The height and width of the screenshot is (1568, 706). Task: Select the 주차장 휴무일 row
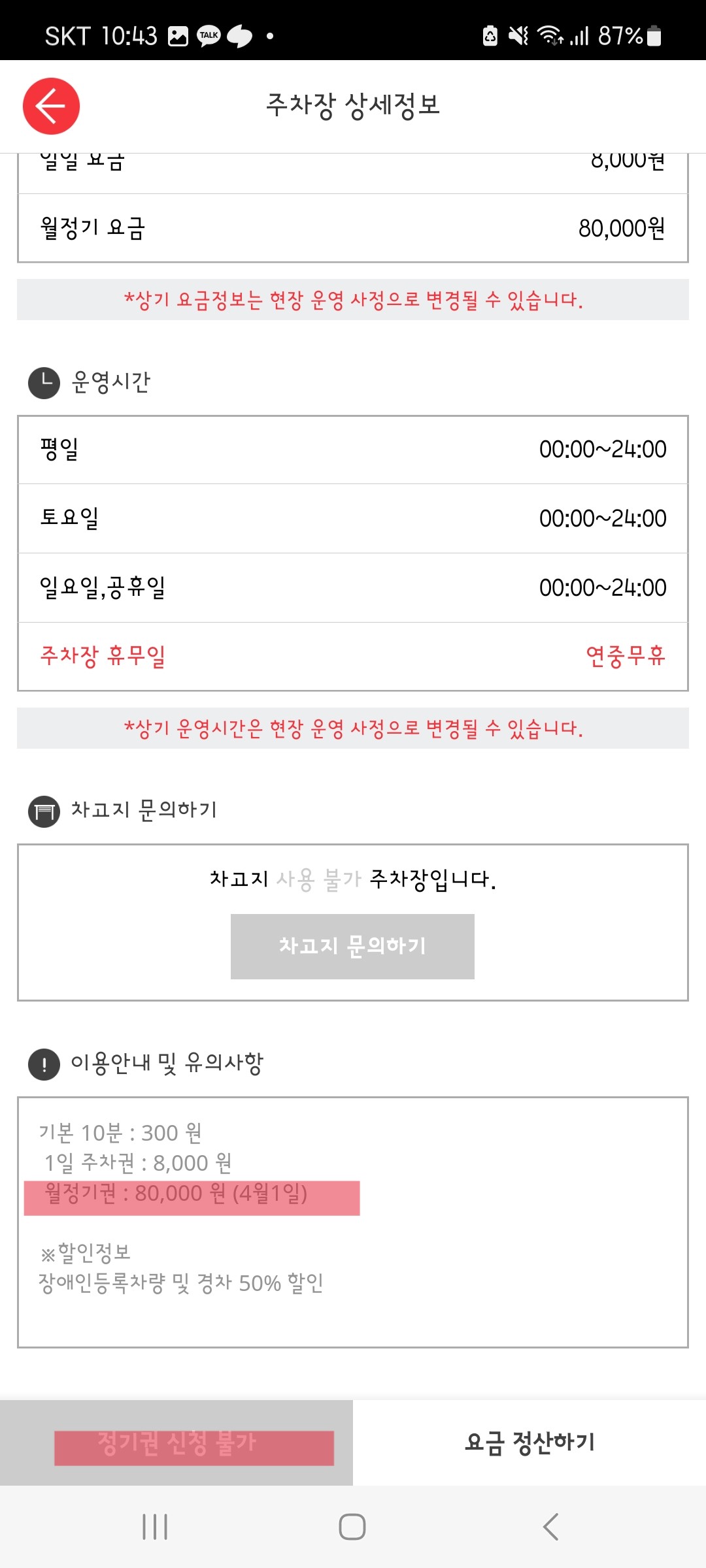click(353, 658)
